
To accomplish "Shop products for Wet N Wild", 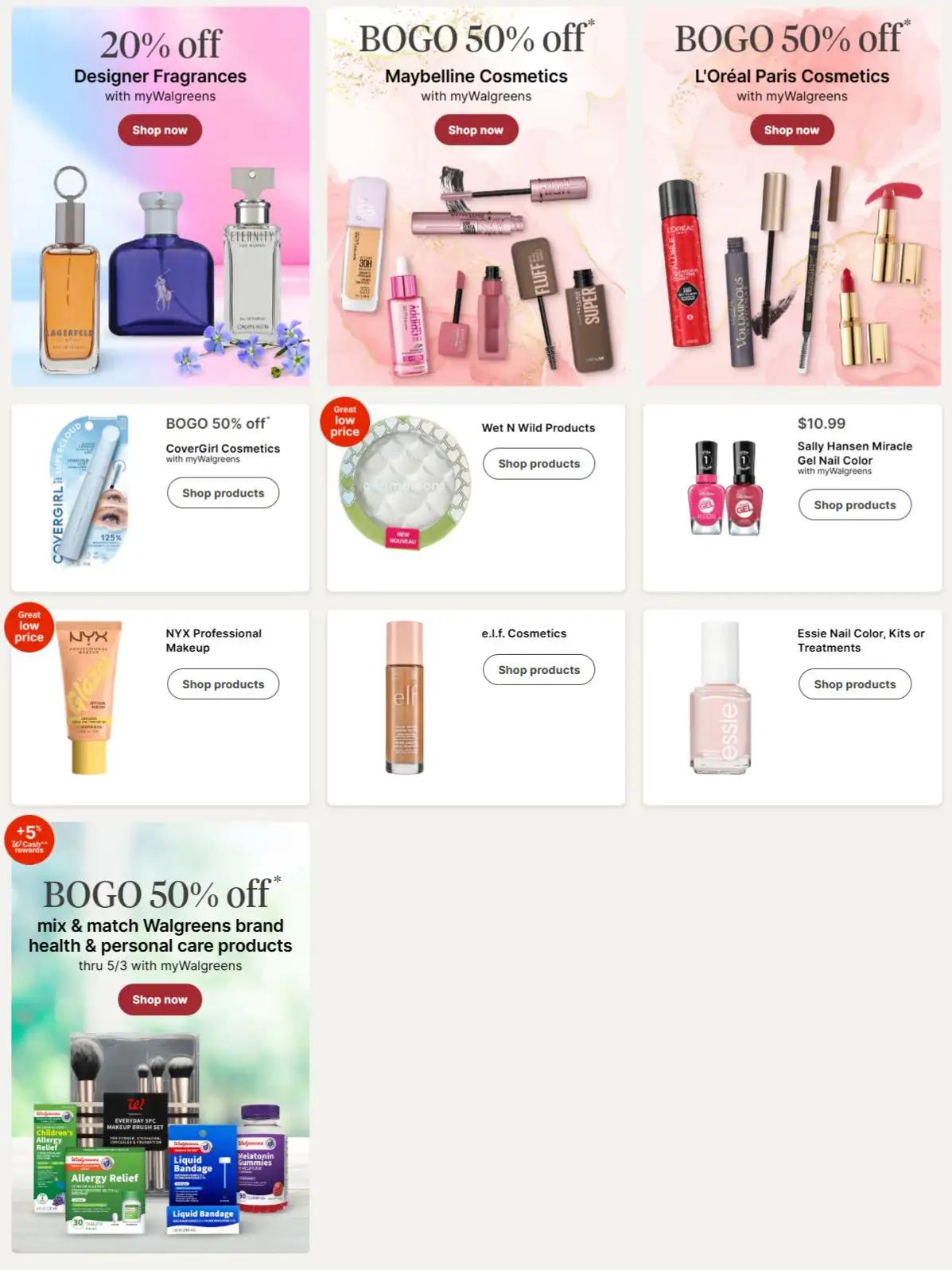I will tap(538, 463).
